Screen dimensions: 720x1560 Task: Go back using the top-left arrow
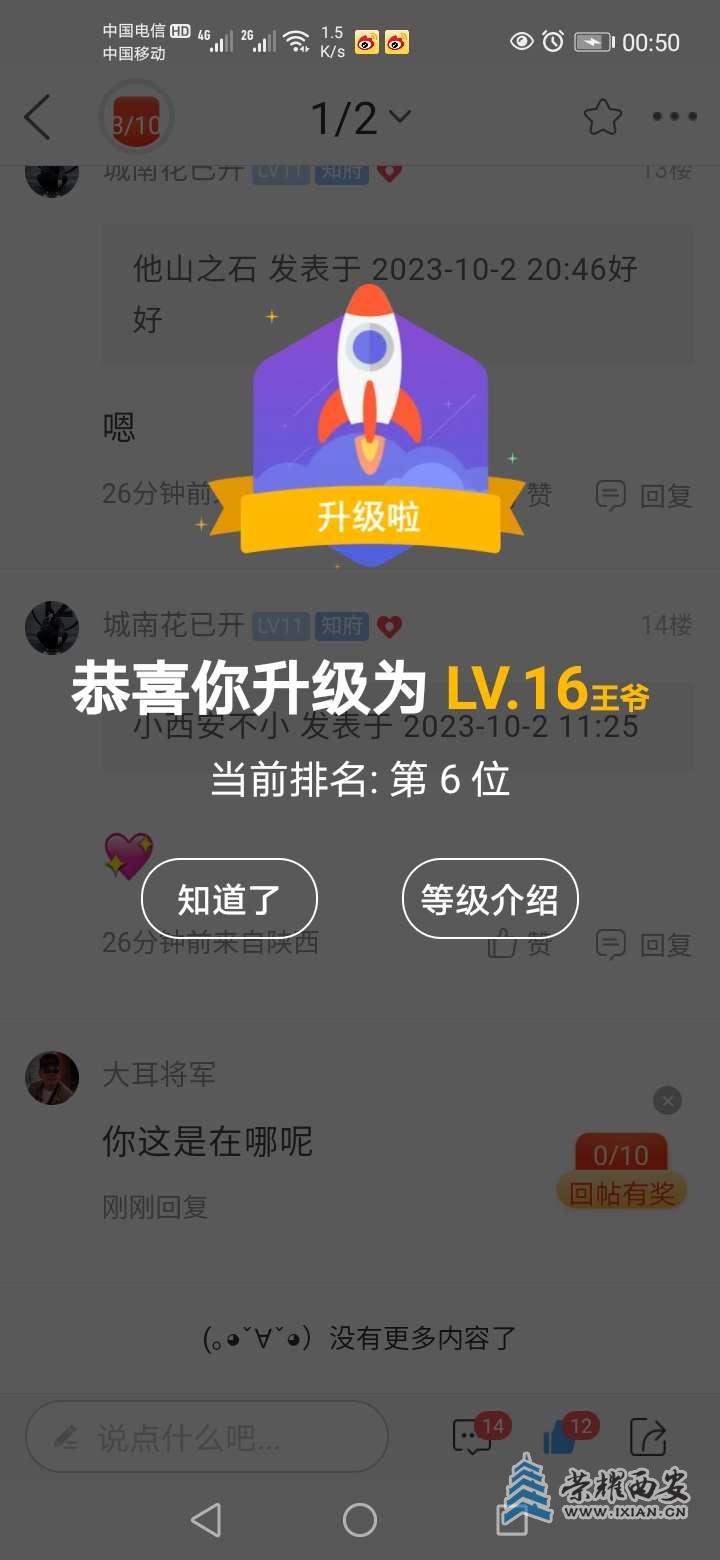click(38, 118)
